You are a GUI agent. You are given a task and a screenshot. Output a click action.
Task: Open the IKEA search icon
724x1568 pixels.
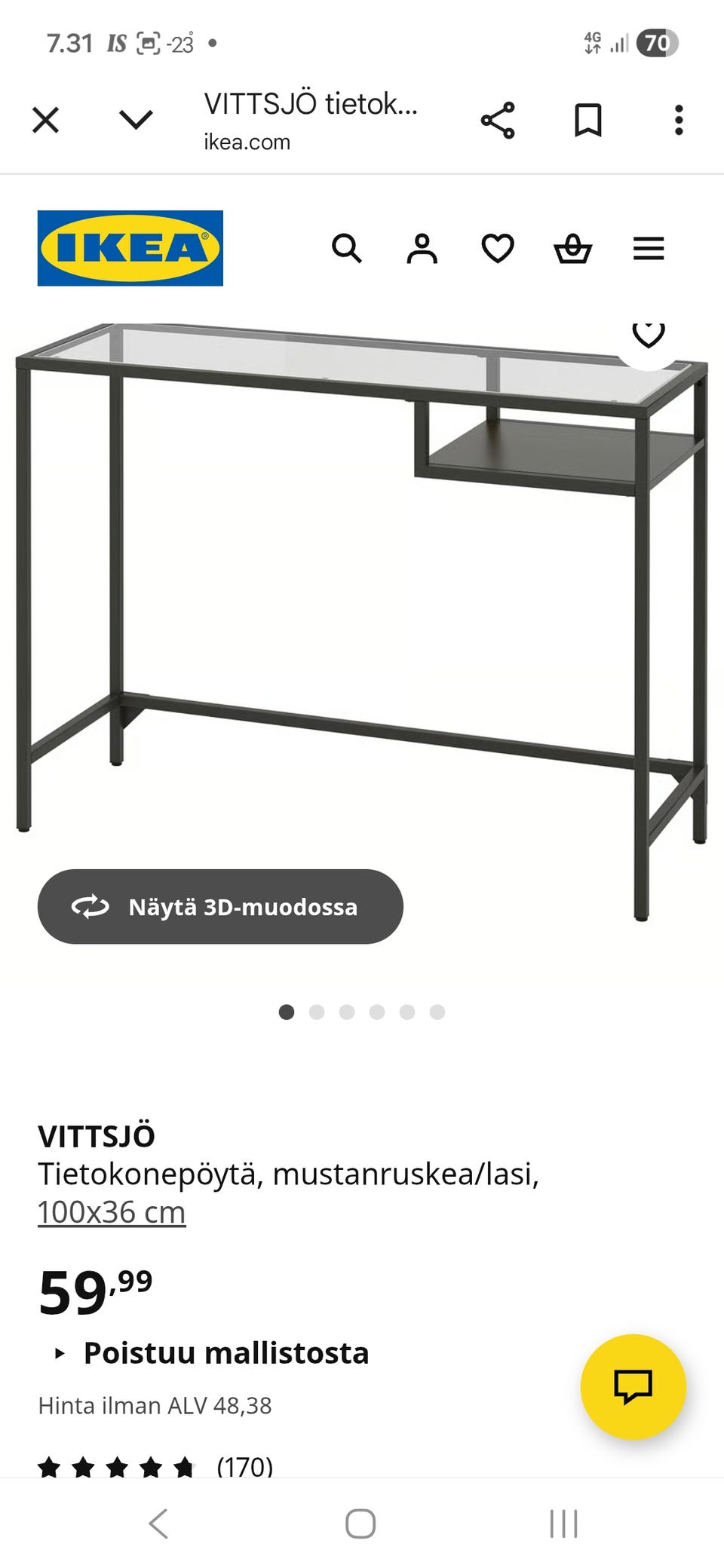click(348, 249)
